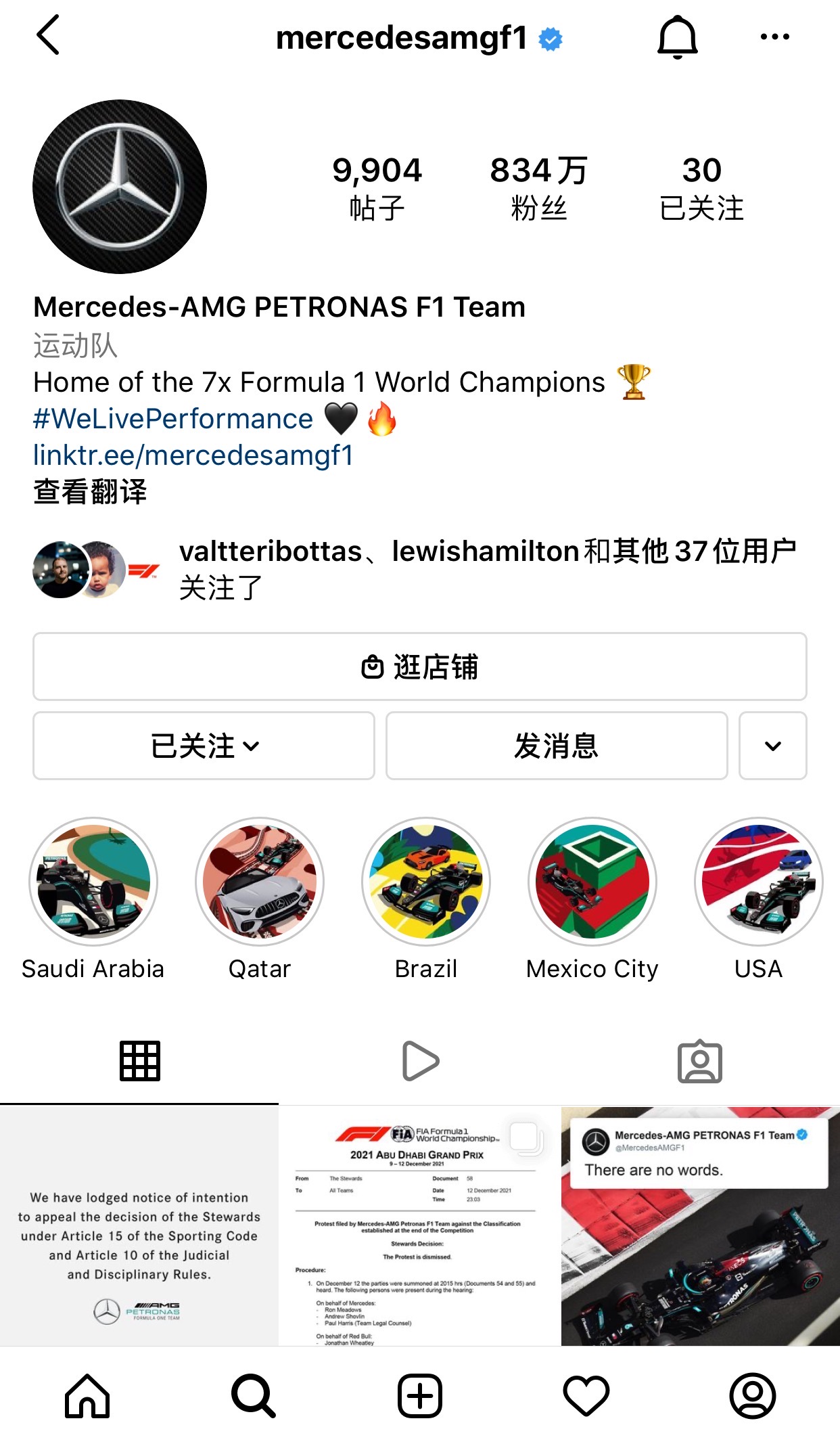Open the Brazil story highlight
The image size is (840, 1446).
[x=426, y=882]
